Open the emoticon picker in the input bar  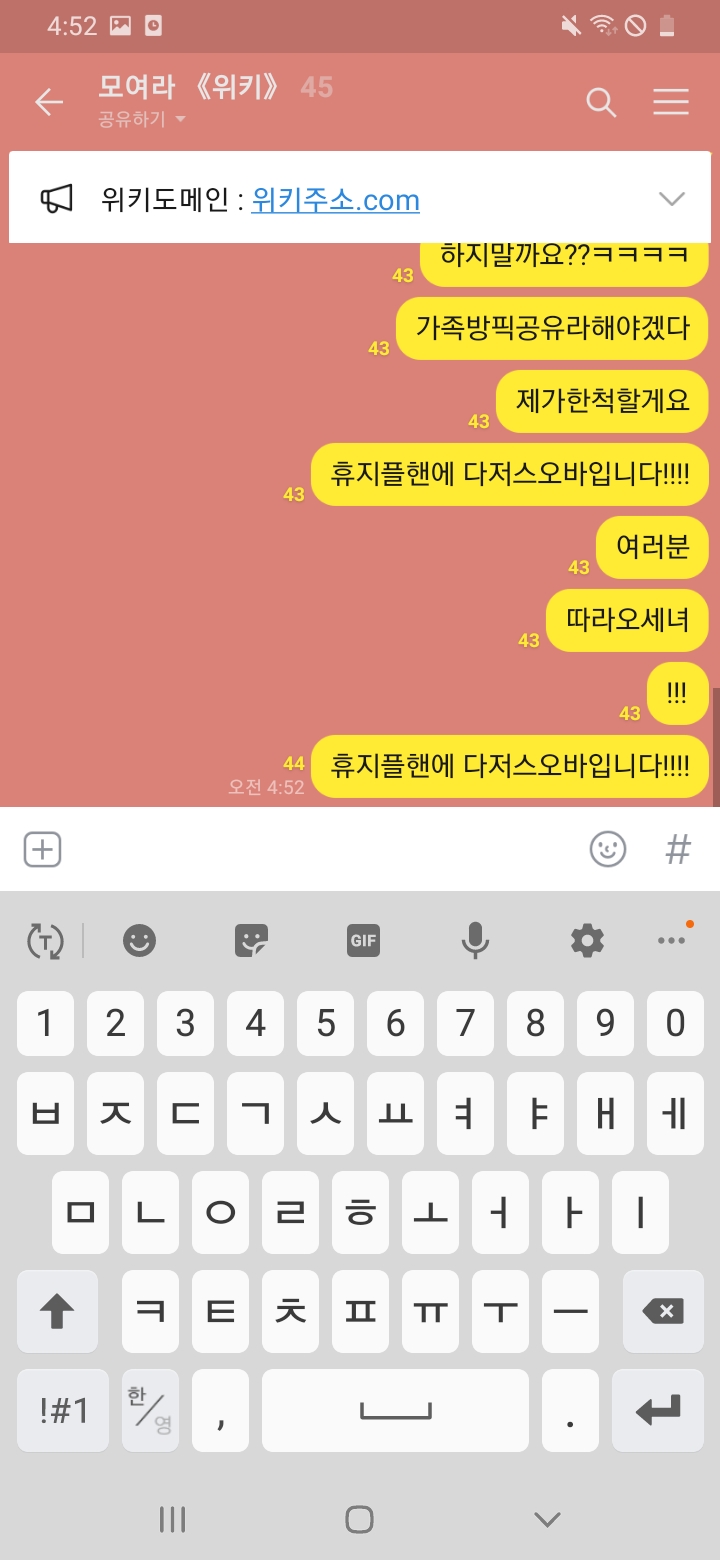pyautogui.click(x=607, y=849)
